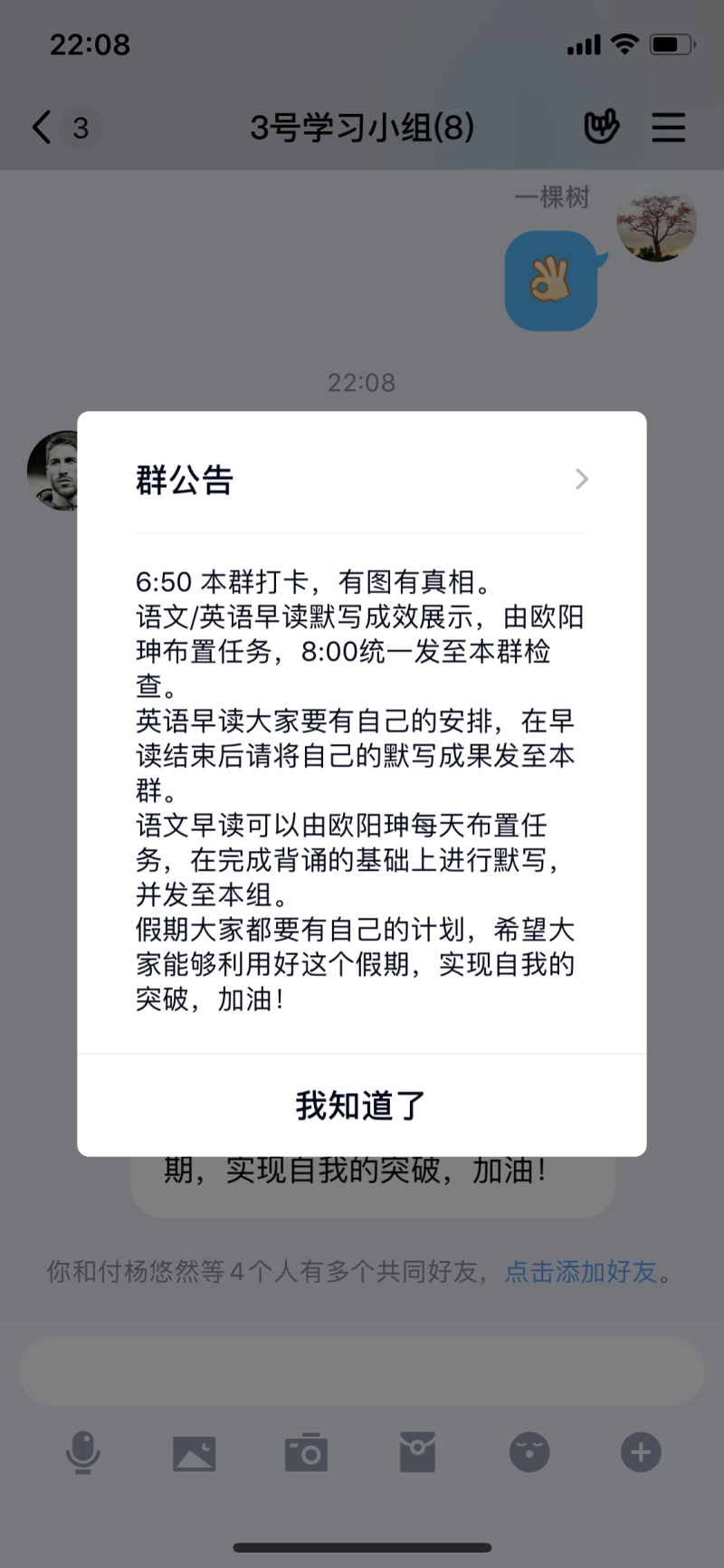Tap the 点击添加好友 link

(580, 1272)
